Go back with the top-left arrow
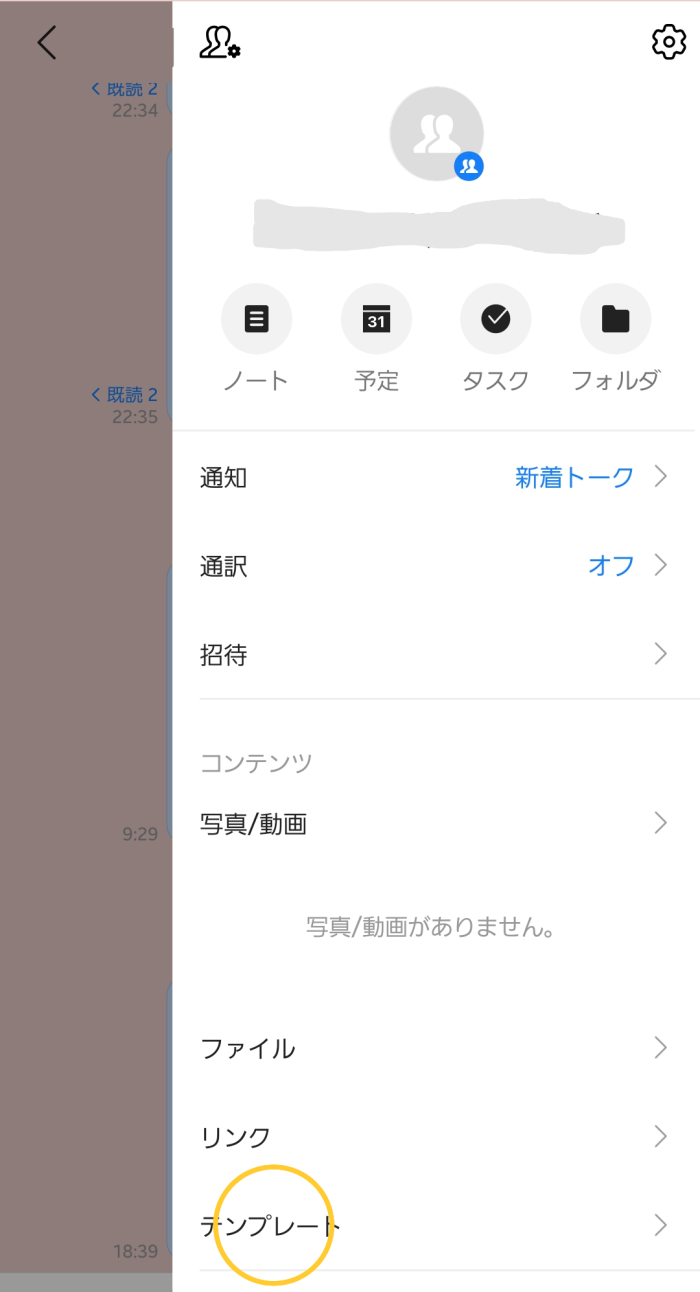Viewport: 700px width, 1292px height. pyautogui.click(x=46, y=43)
